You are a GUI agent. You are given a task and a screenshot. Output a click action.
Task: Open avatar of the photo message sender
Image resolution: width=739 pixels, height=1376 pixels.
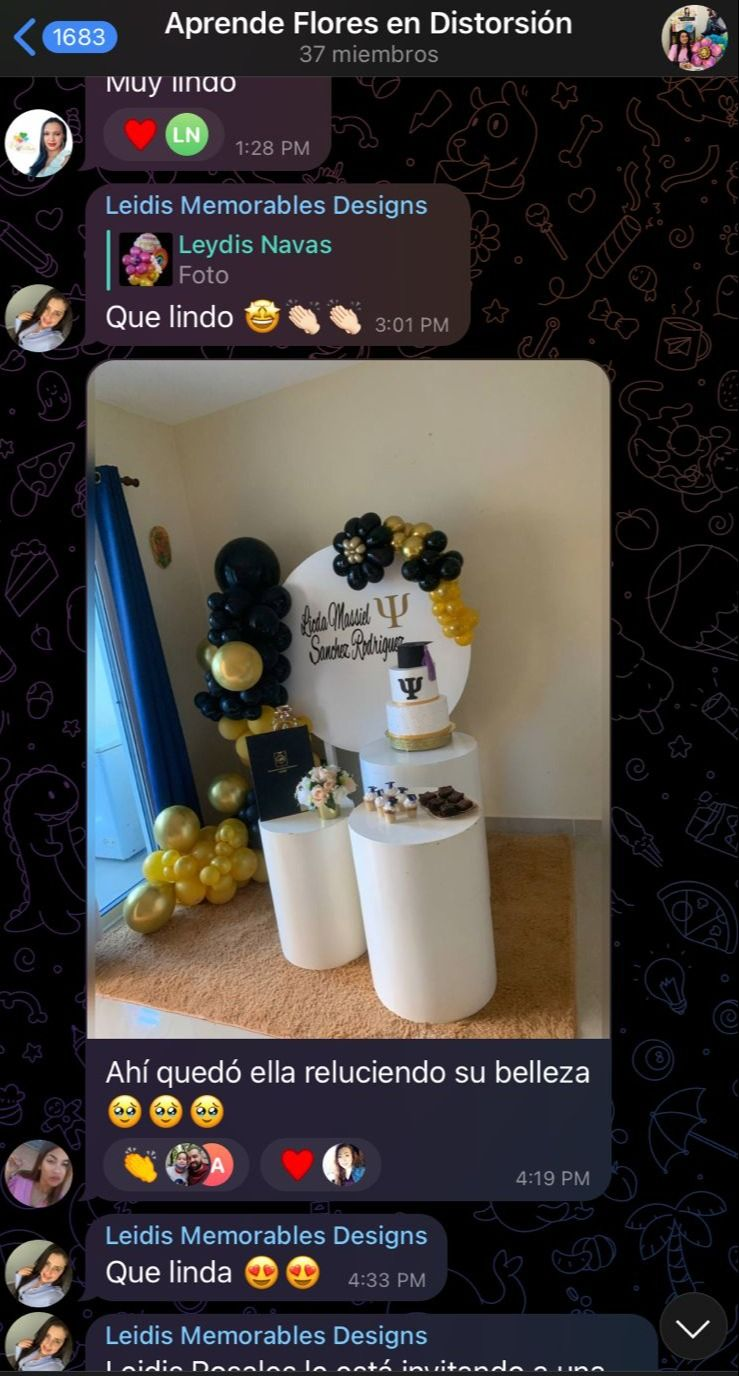[x=39, y=1173]
